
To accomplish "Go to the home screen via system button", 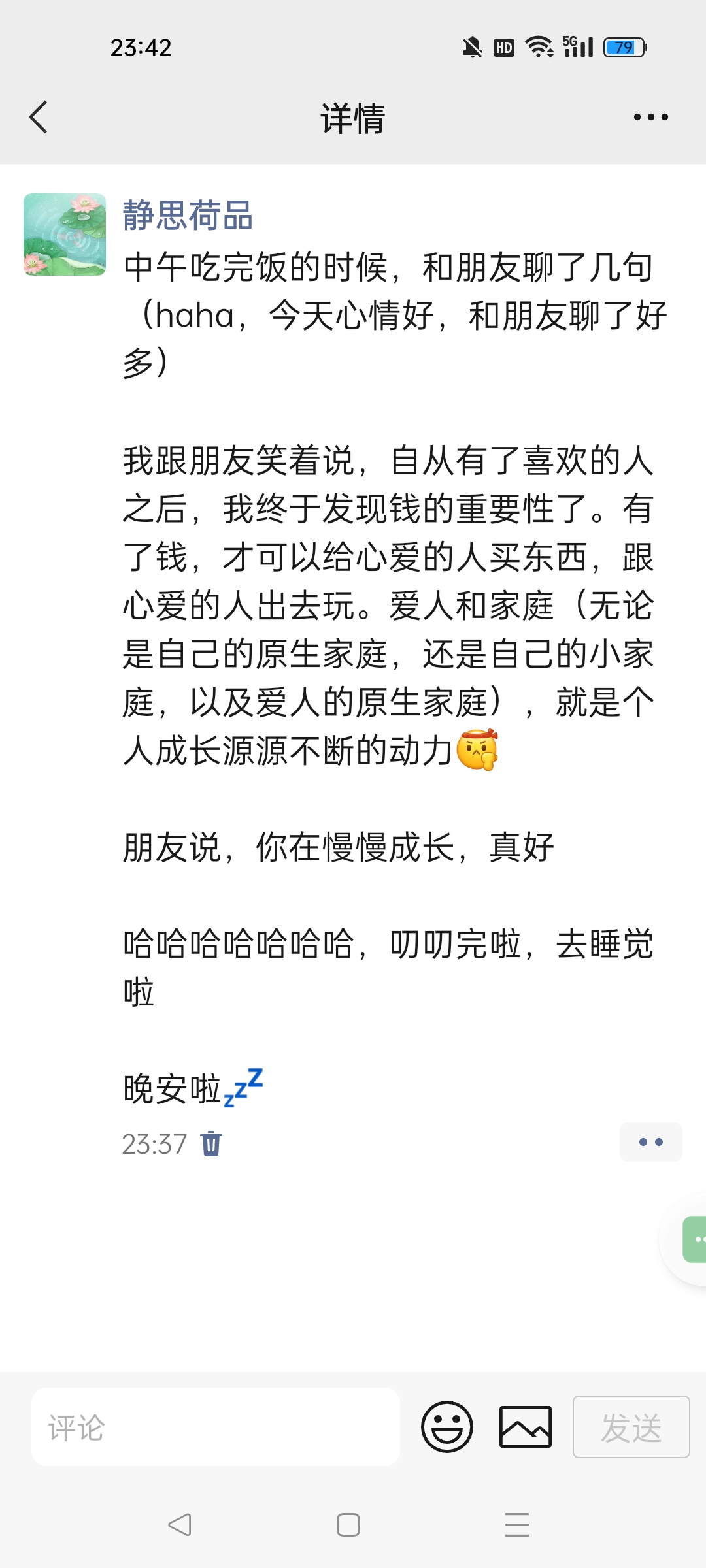I will (x=348, y=1525).
